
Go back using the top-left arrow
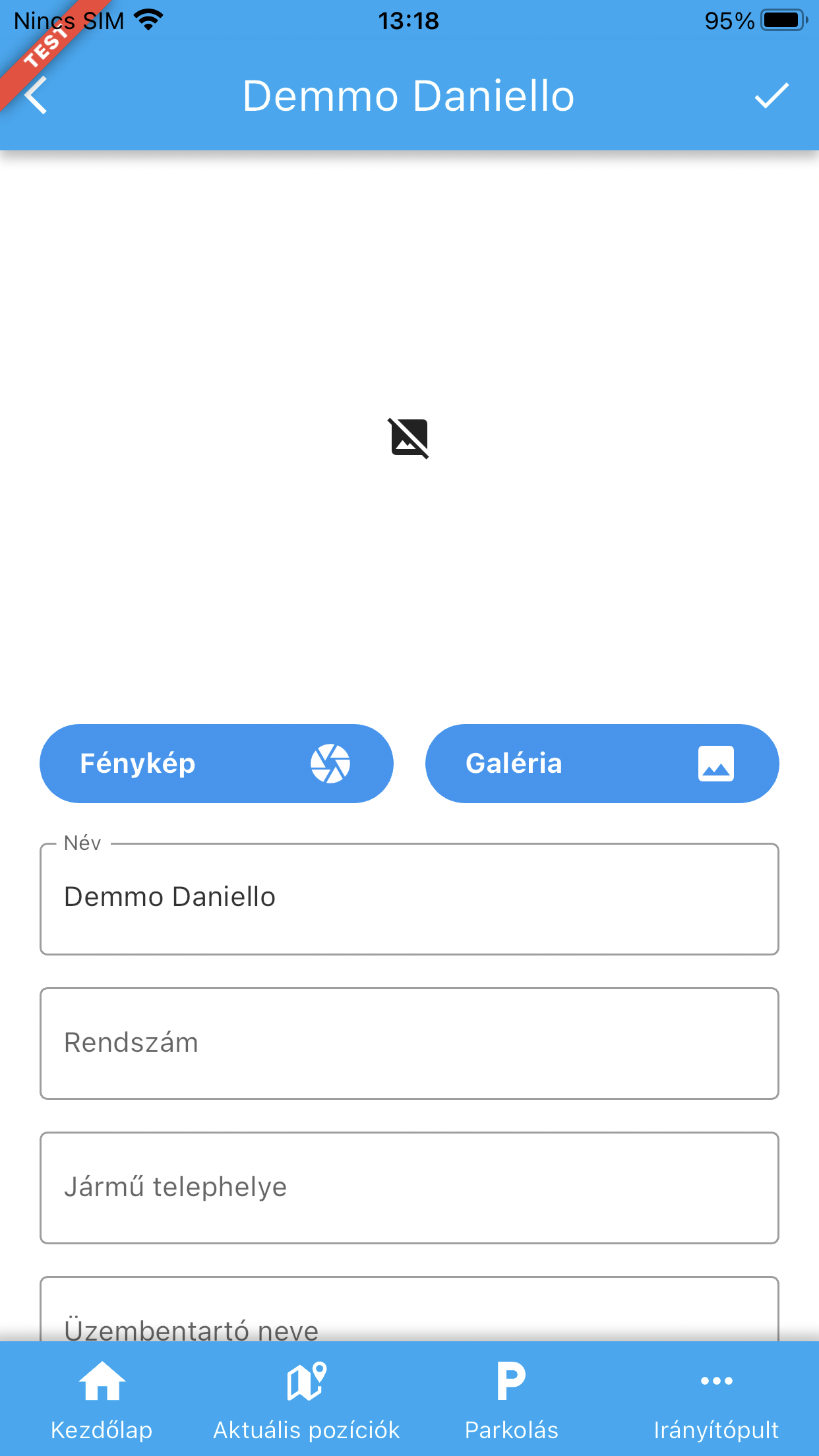coord(36,96)
